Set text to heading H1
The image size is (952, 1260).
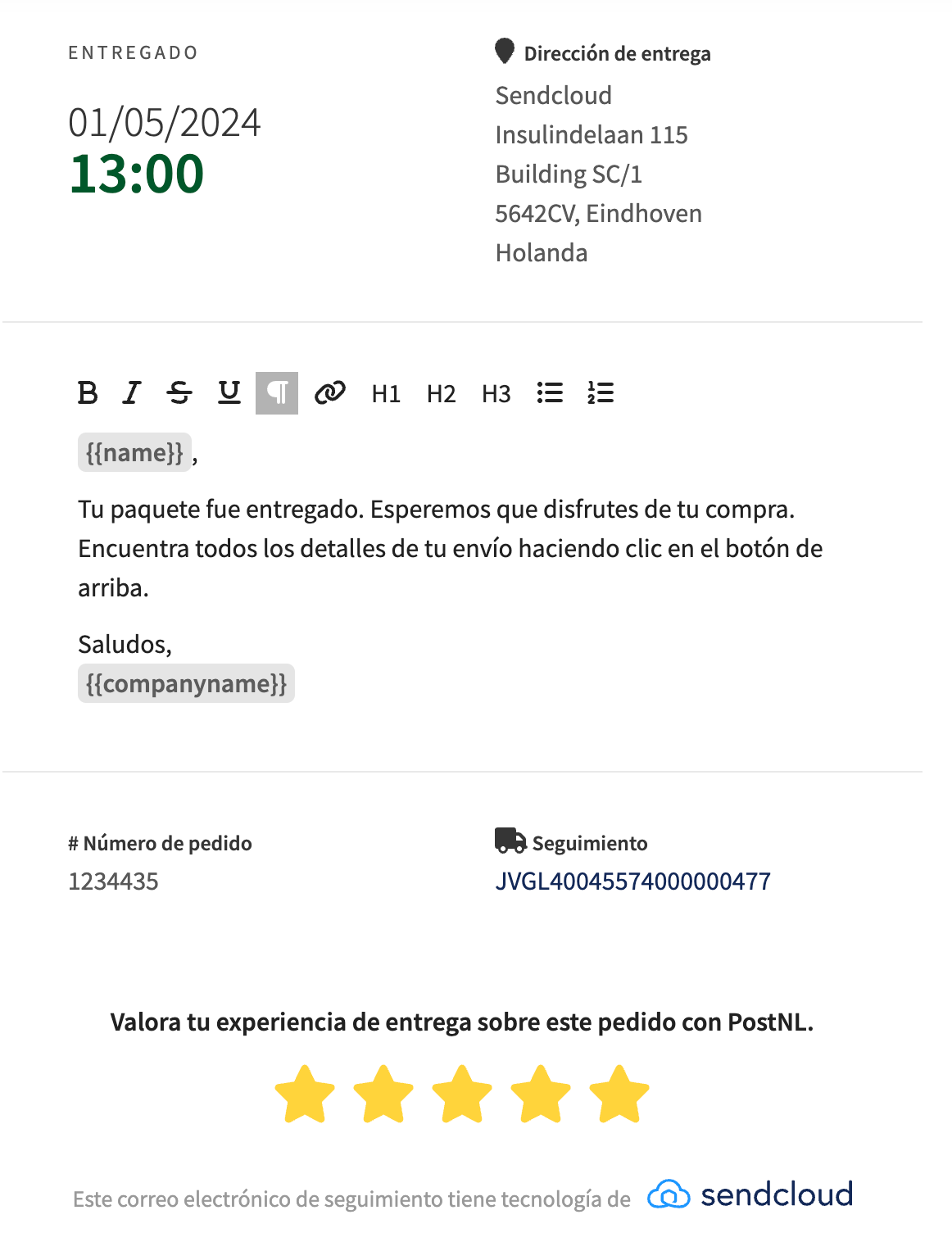coord(386,394)
